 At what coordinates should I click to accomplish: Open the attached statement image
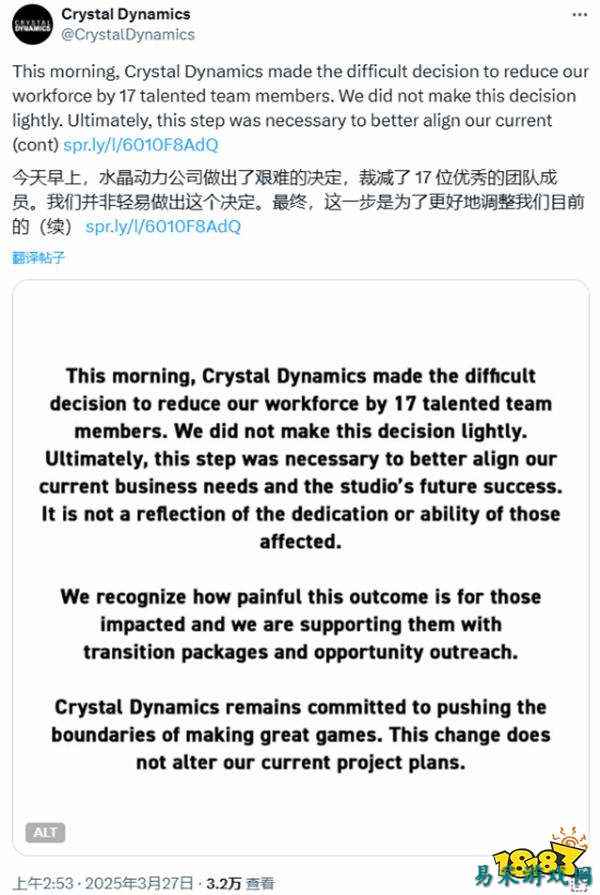point(300,560)
